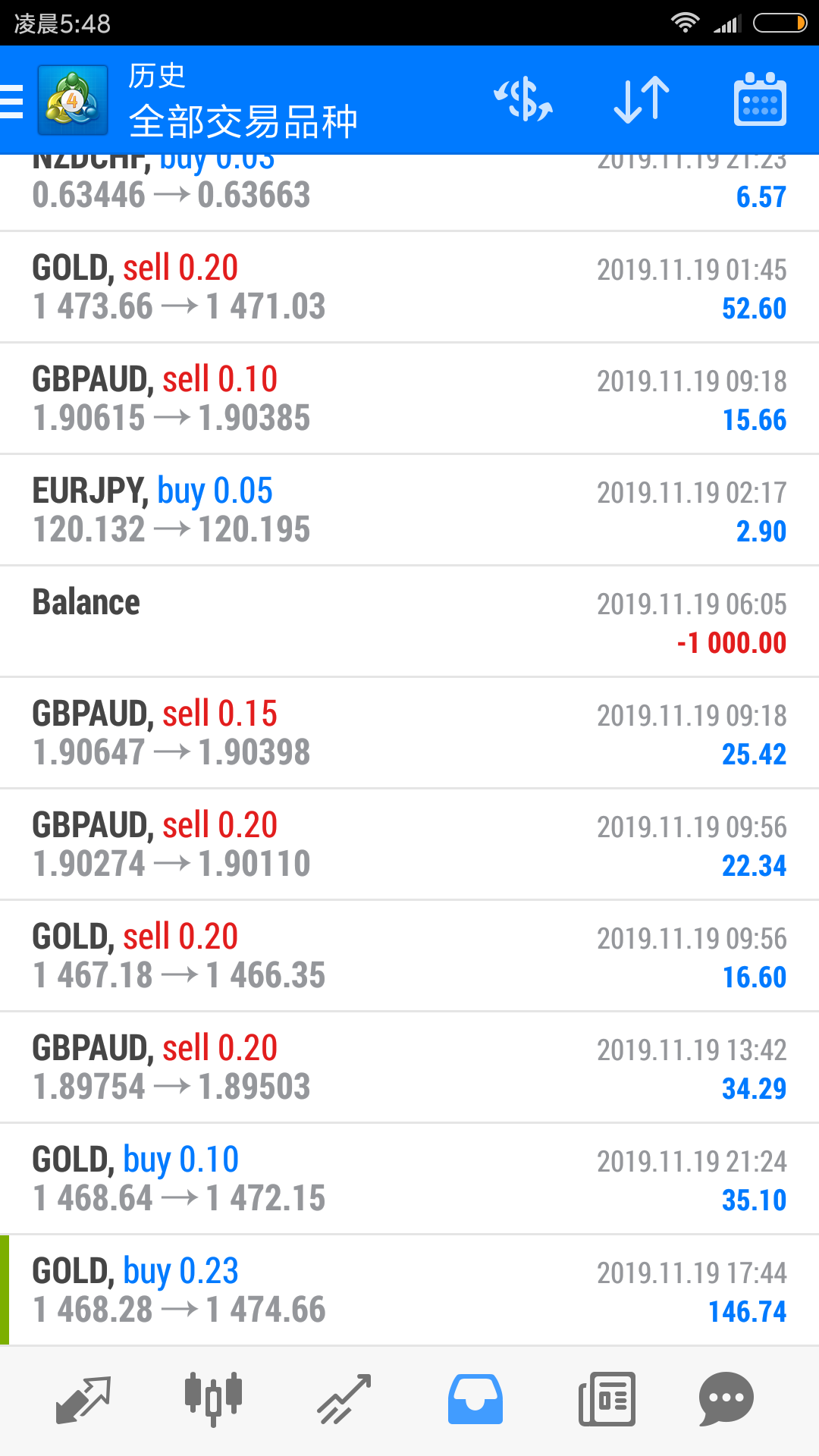Switch to the Trade tab
This screenshot has width=819, height=1456.
344,1399
